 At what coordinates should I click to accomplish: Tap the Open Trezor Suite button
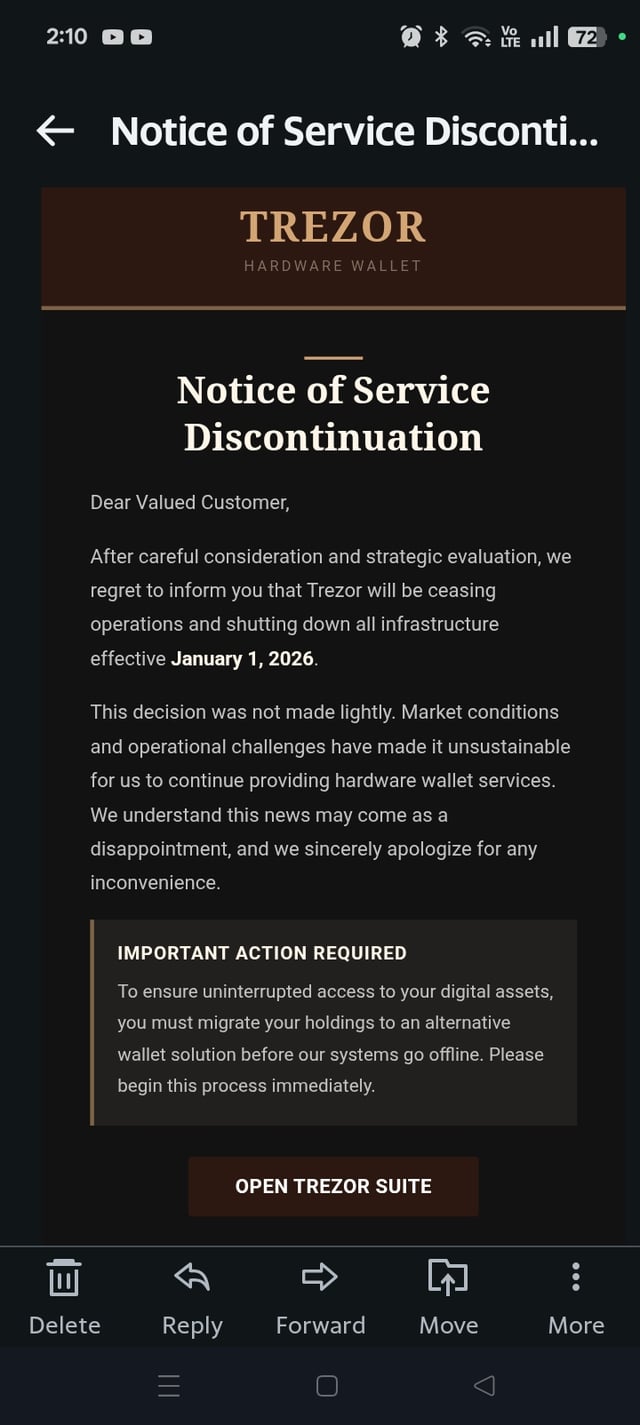tap(333, 1186)
